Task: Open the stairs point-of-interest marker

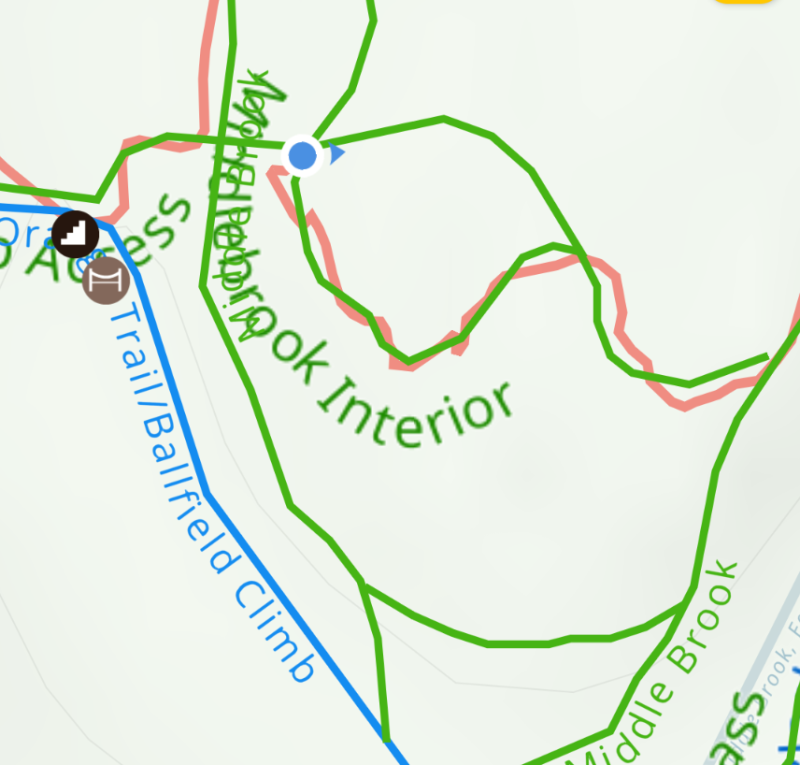Action: pyautogui.click(x=76, y=234)
